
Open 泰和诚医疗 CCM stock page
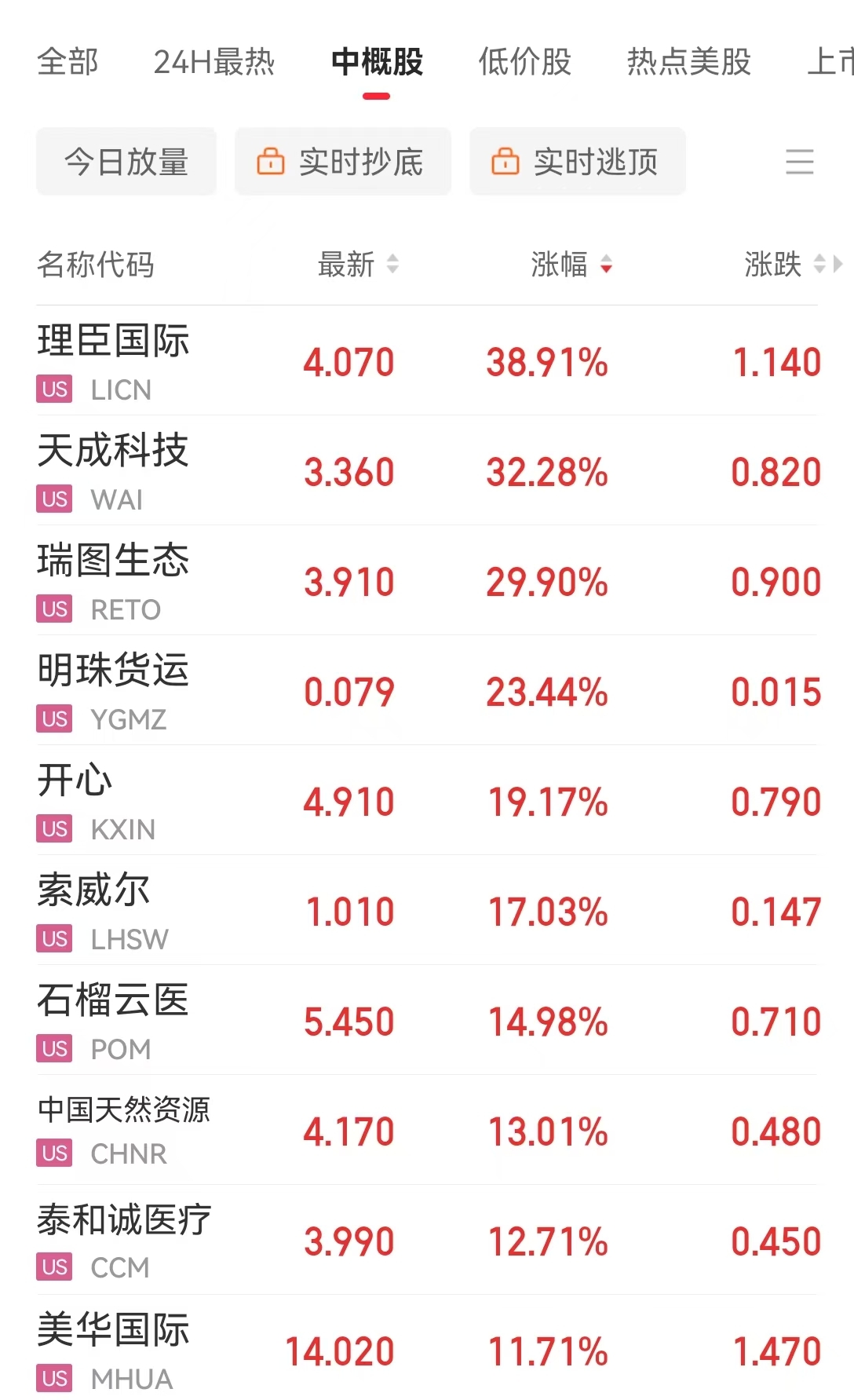pyautogui.click(x=123, y=1241)
